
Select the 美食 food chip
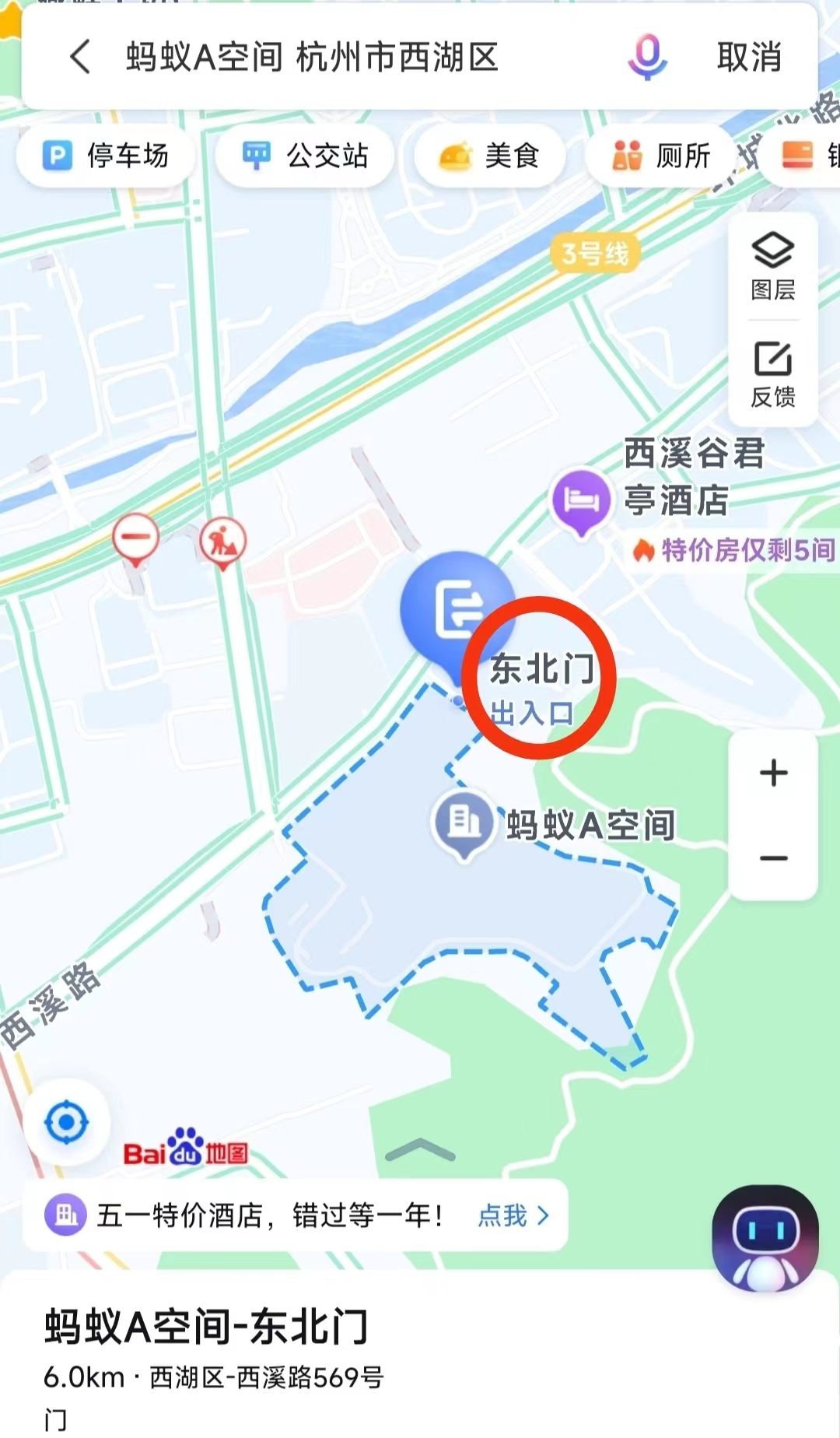click(x=489, y=156)
